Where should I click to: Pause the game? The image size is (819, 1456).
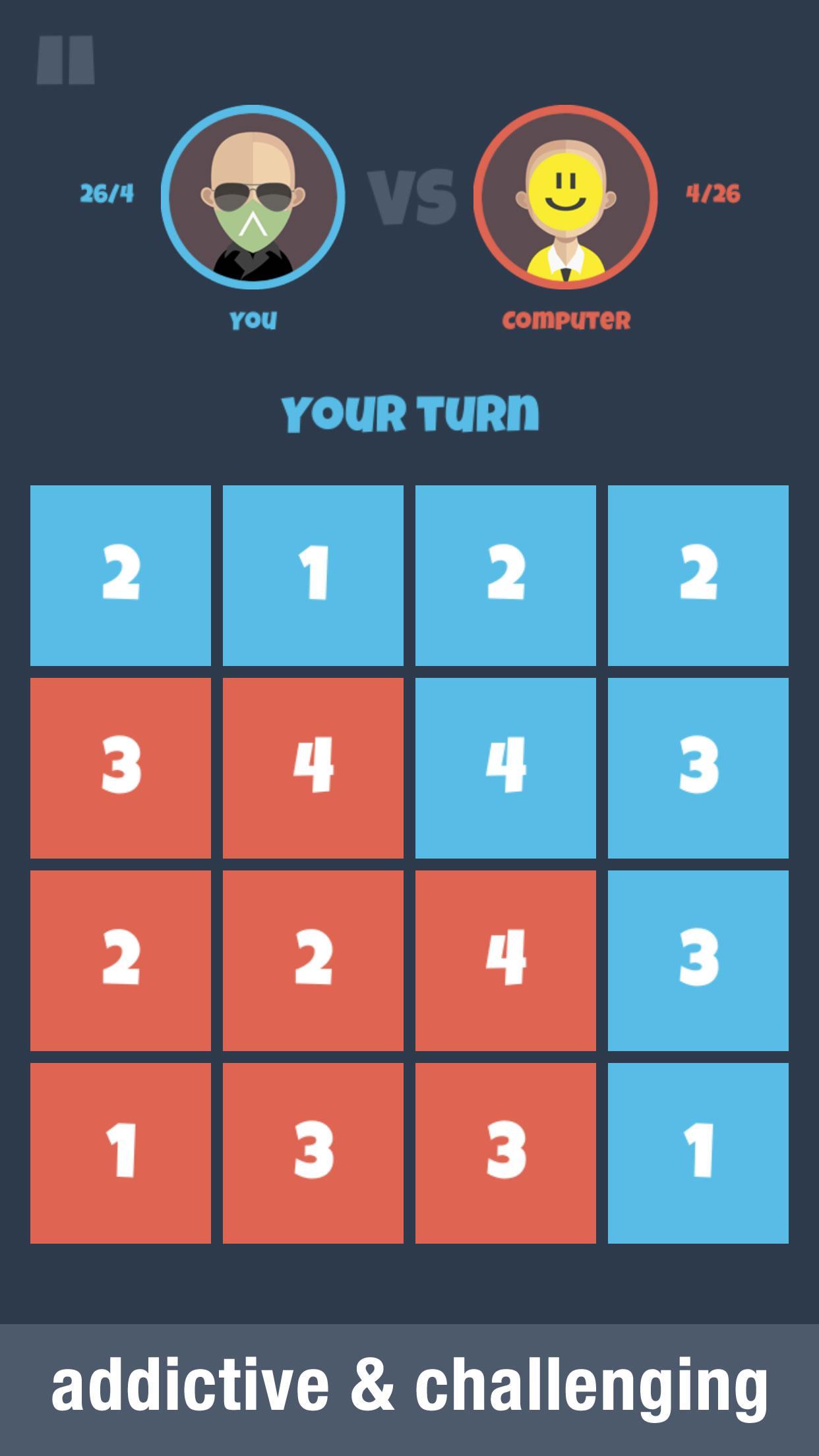coord(65,60)
